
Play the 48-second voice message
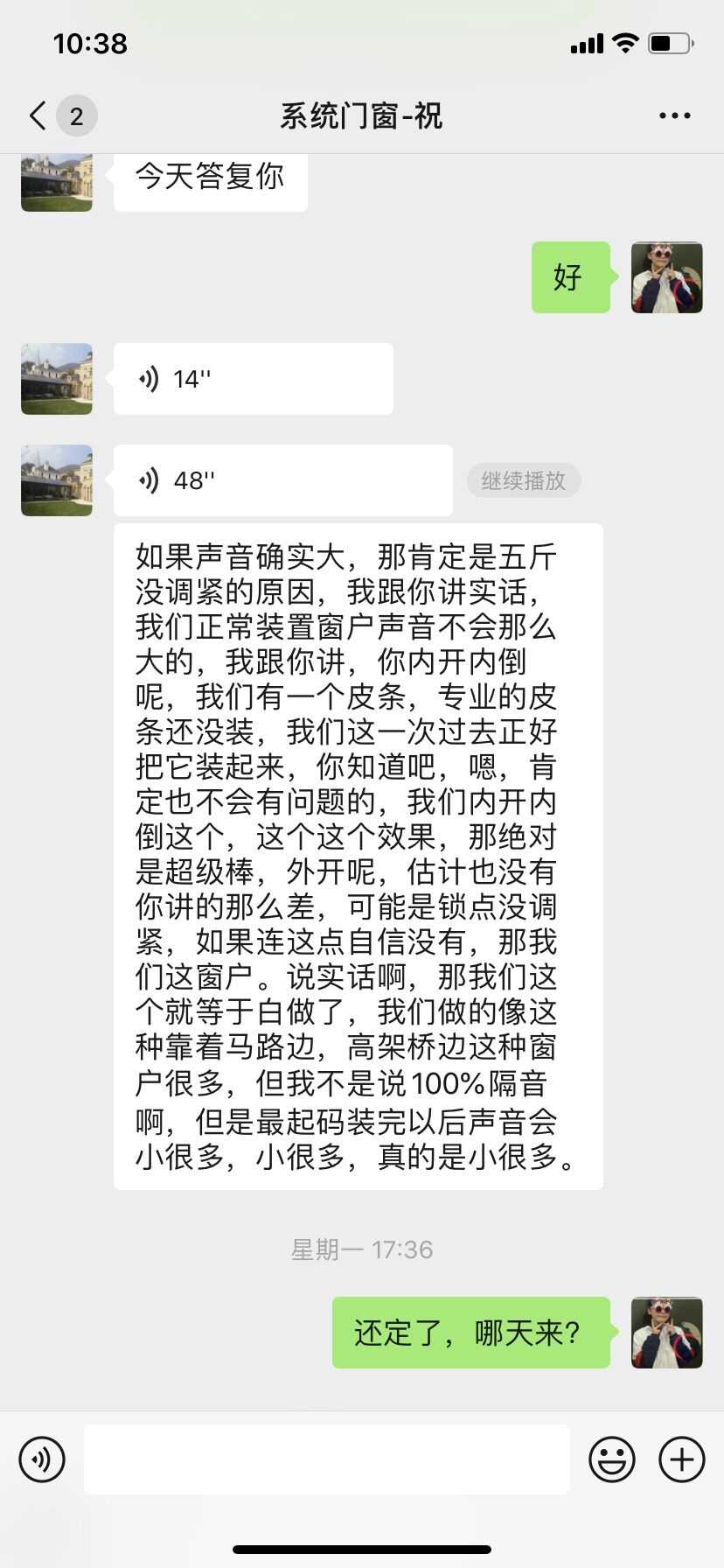coord(282,480)
